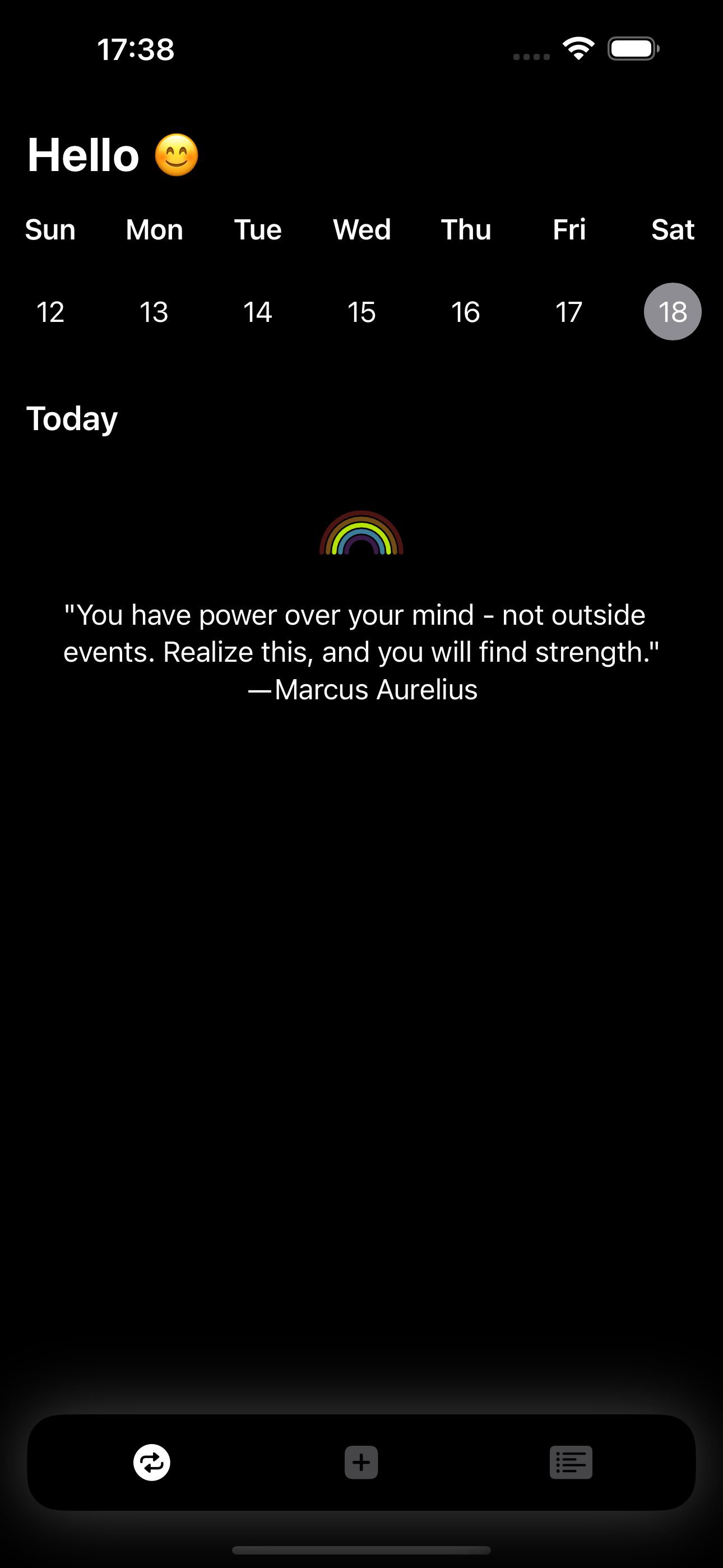
Task: Choose date 14 on Tuesday
Action: (257, 312)
